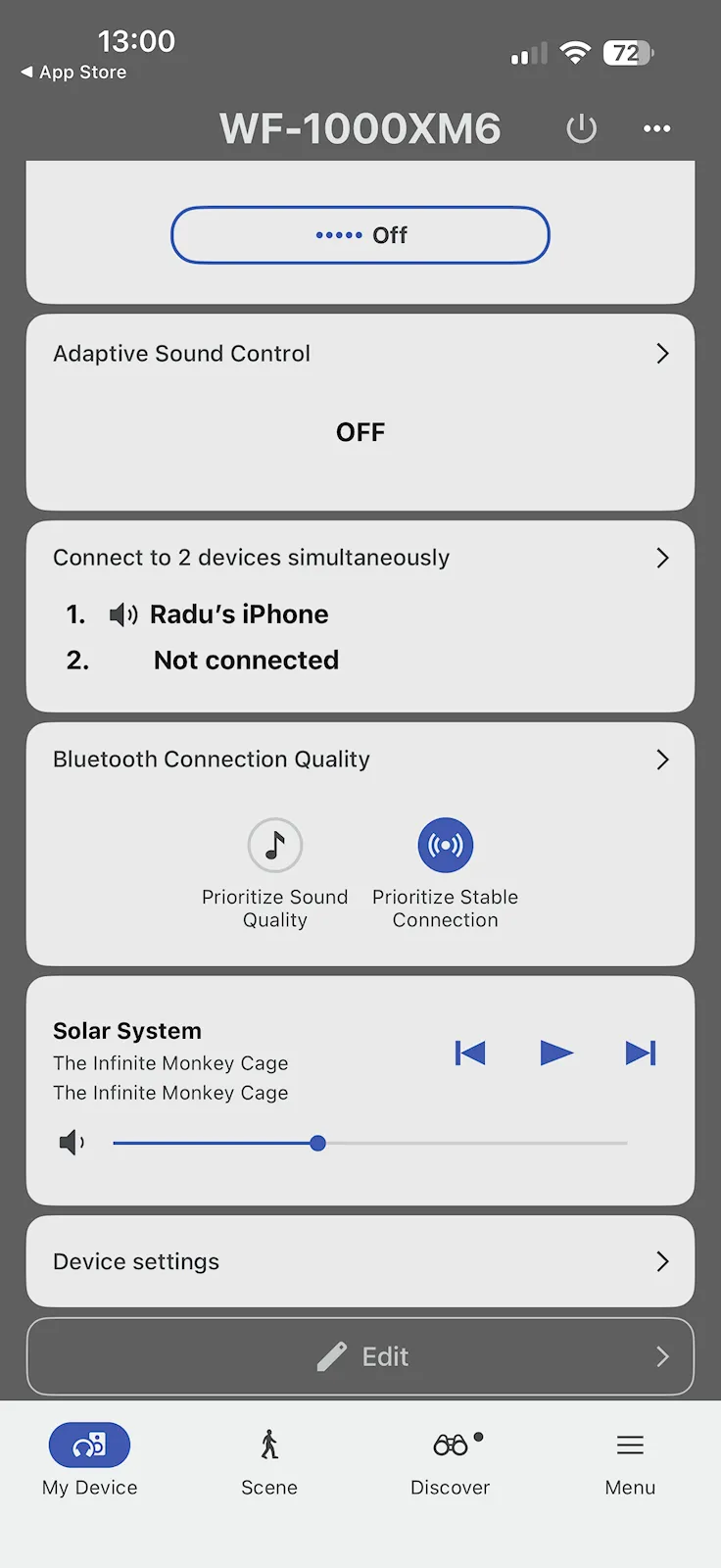Image resolution: width=721 pixels, height=1568 pixels.
Task: Tap the power icon next to WF-1000XM6
Action: (x=581, y=128)
